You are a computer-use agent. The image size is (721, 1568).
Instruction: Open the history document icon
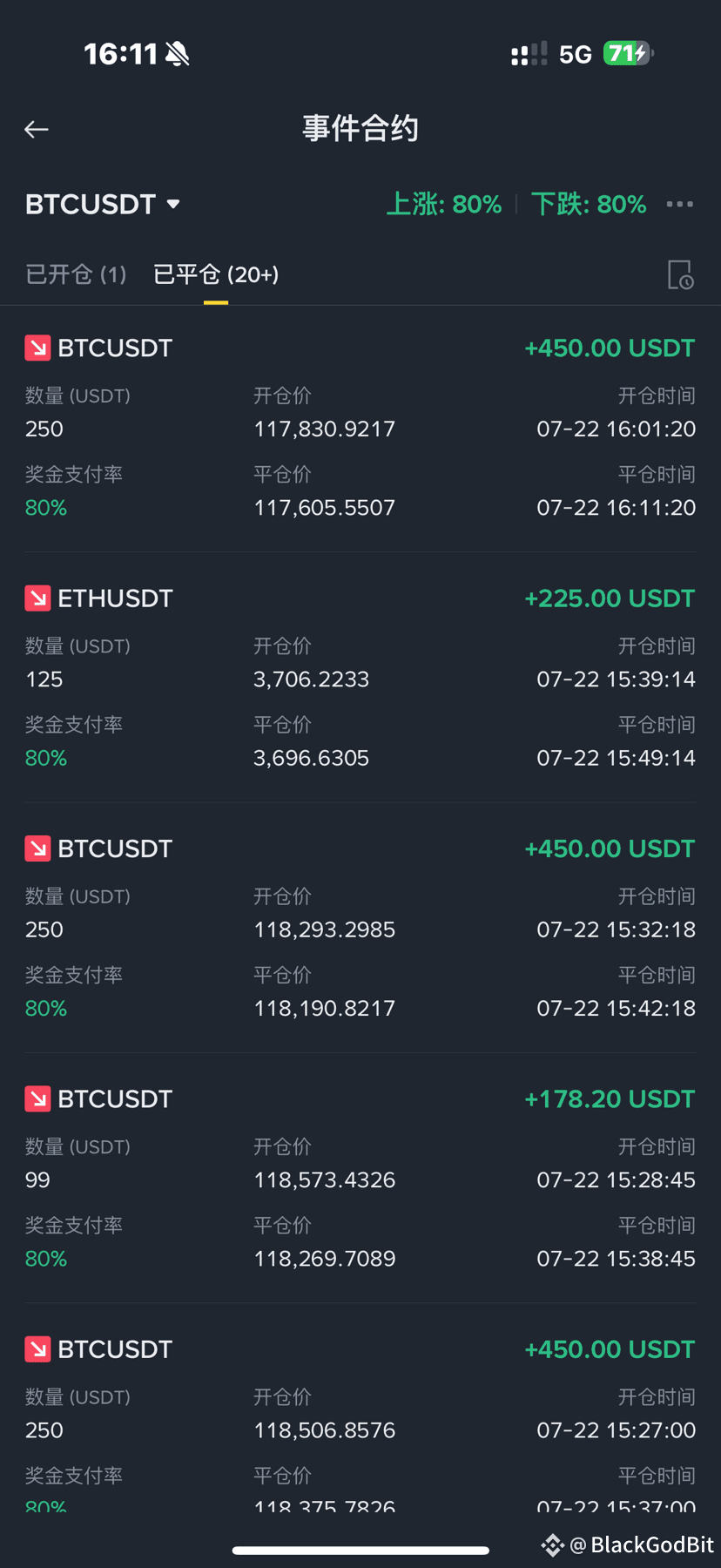(x=680, y=274)
